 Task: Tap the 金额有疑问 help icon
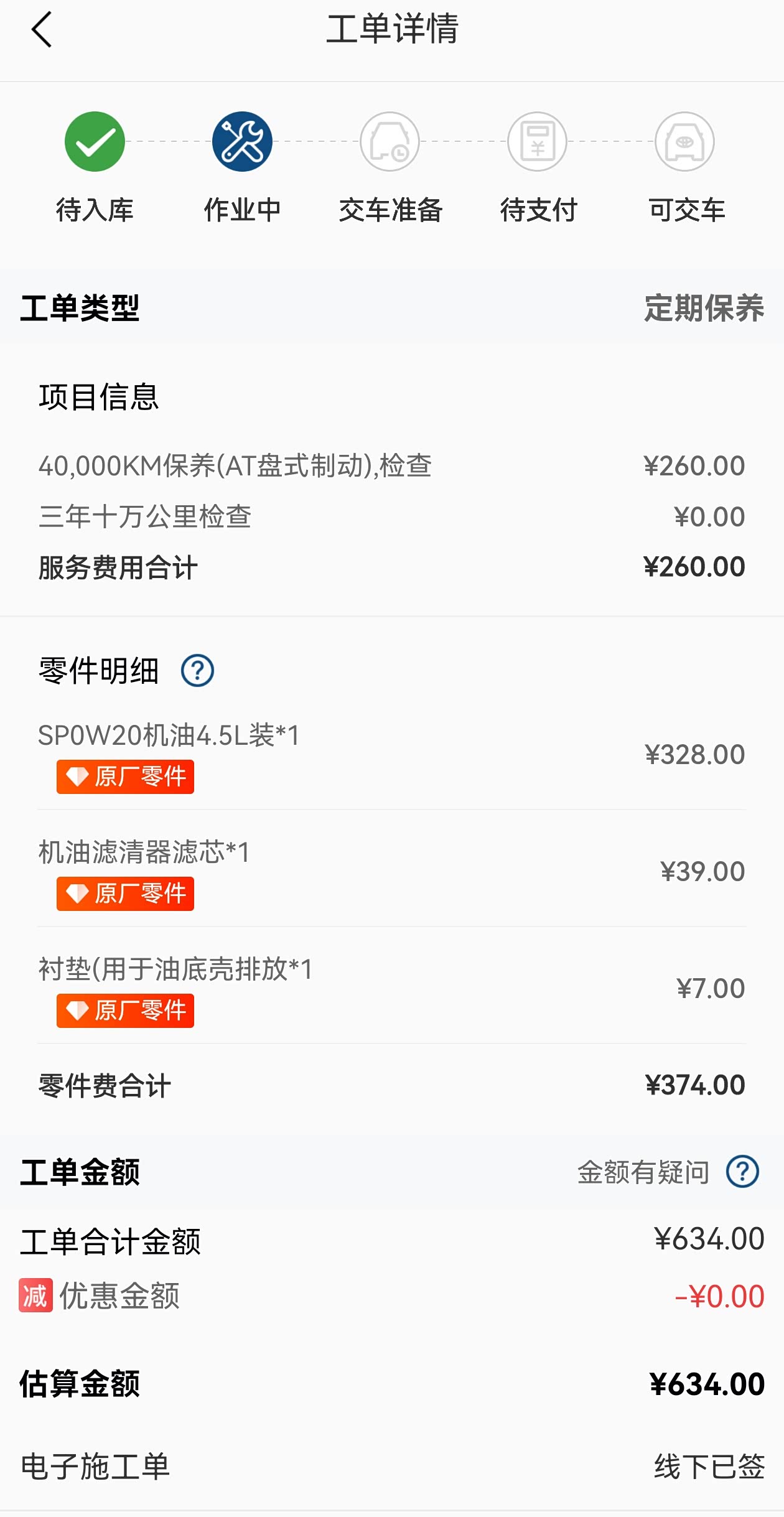pyautogui.click(x=742, y=1172)
